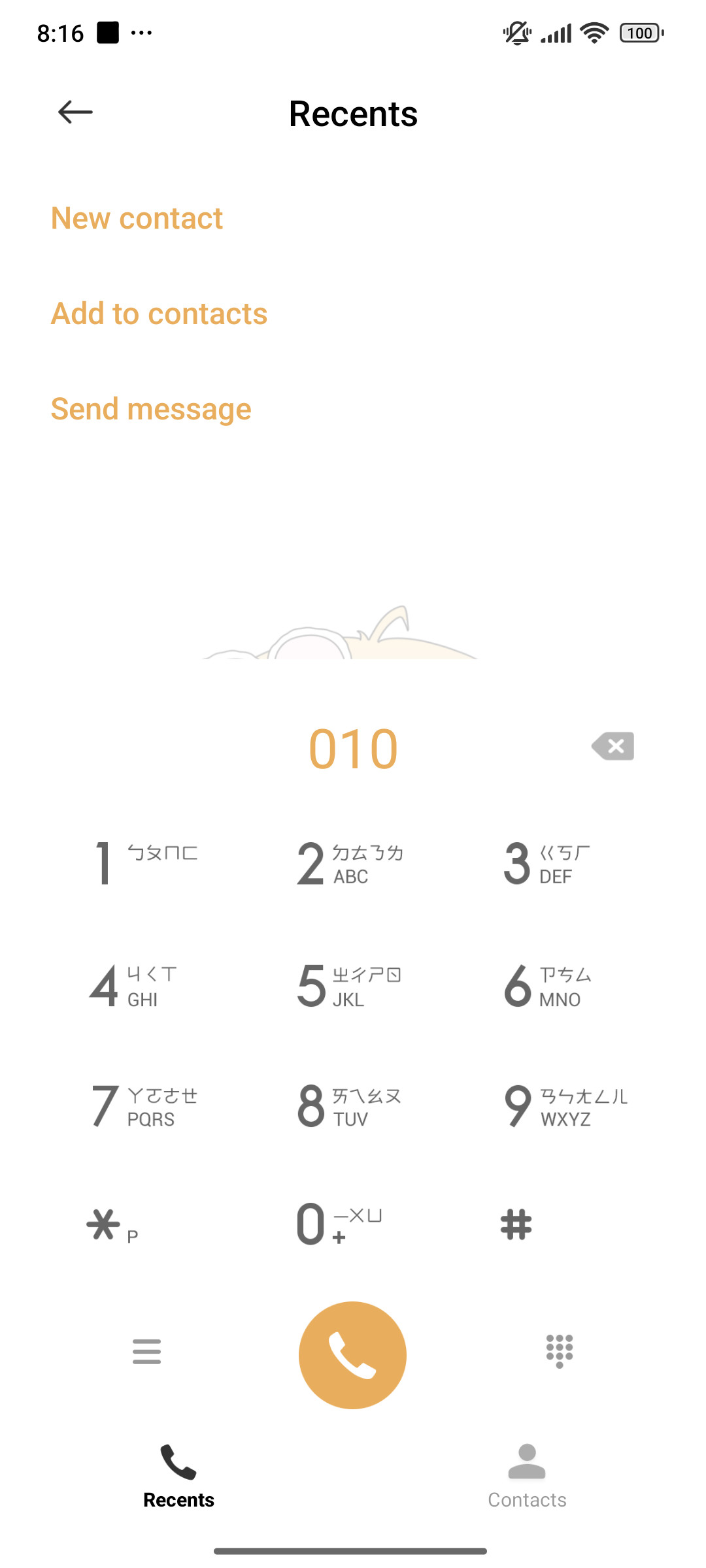This screenshot has height=1568, width=706.
Task: Open the three-line menu icon
Action: click(x=146, y=1351)
